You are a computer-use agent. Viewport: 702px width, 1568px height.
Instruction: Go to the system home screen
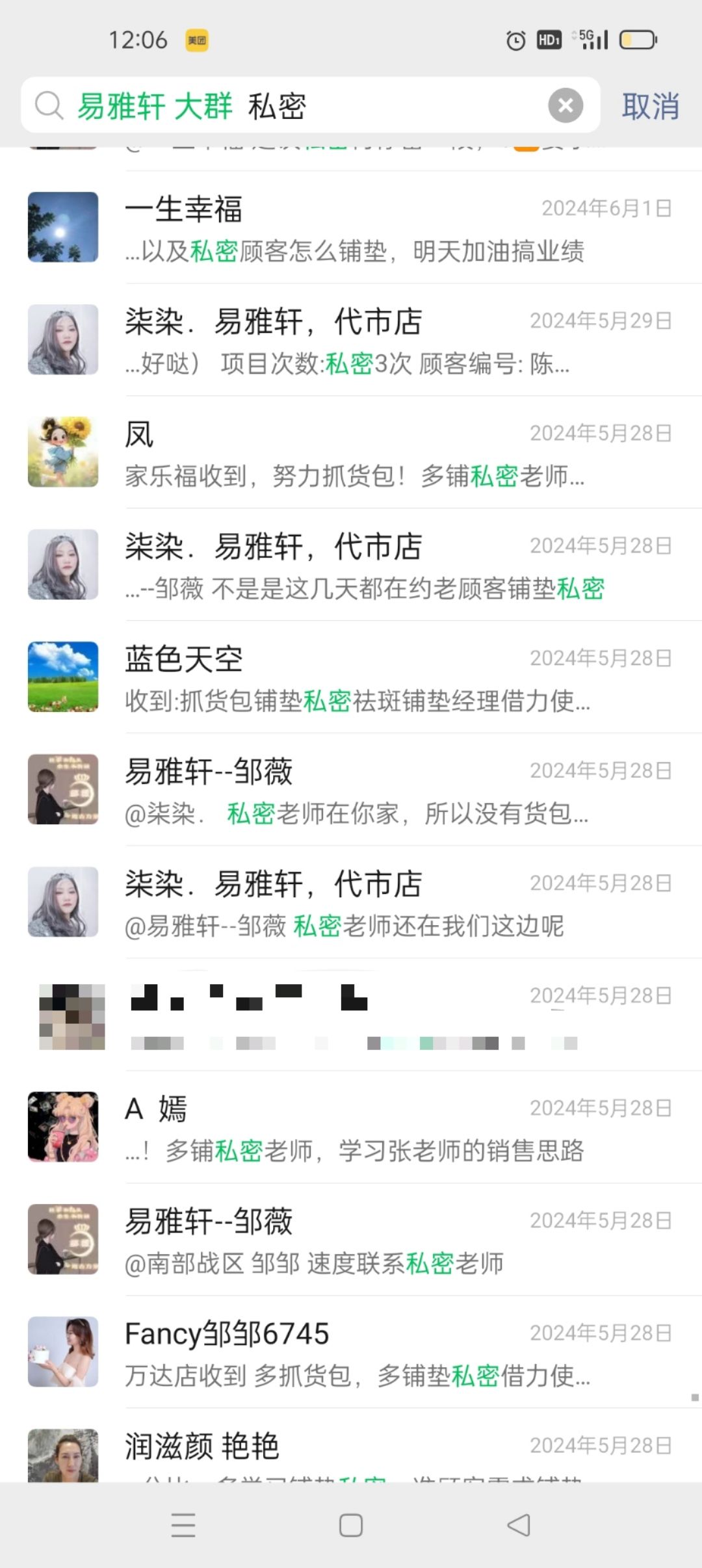pyautogui.click(x=351, y=1525)
